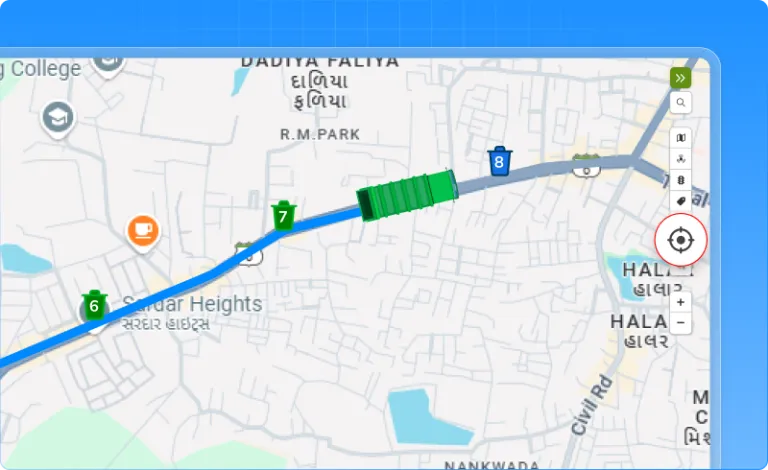Viewport: 768px width, 470px height.
Task: Recenter map with the locate target button
Action: tap(681, 240)
